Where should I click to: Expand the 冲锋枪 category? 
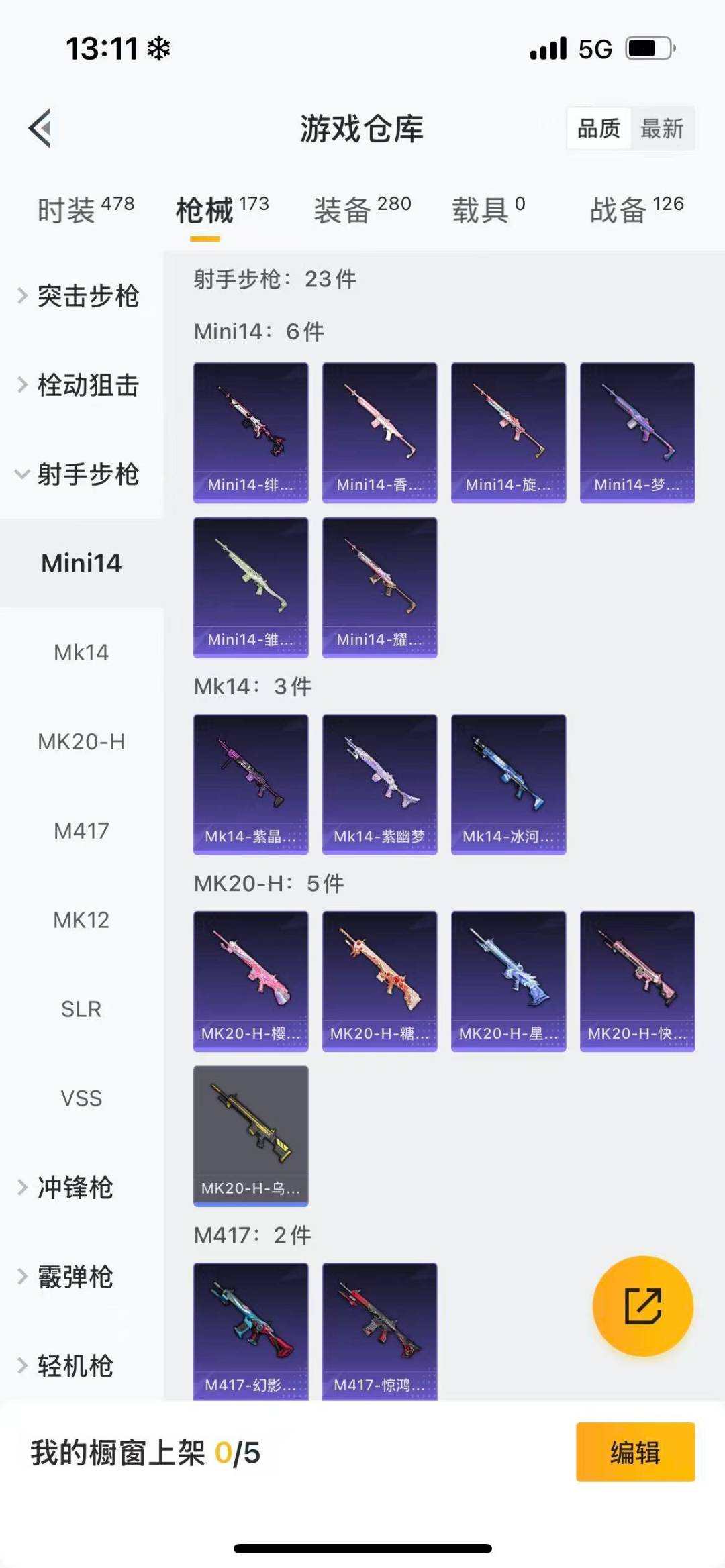[x=74, y=1188]
